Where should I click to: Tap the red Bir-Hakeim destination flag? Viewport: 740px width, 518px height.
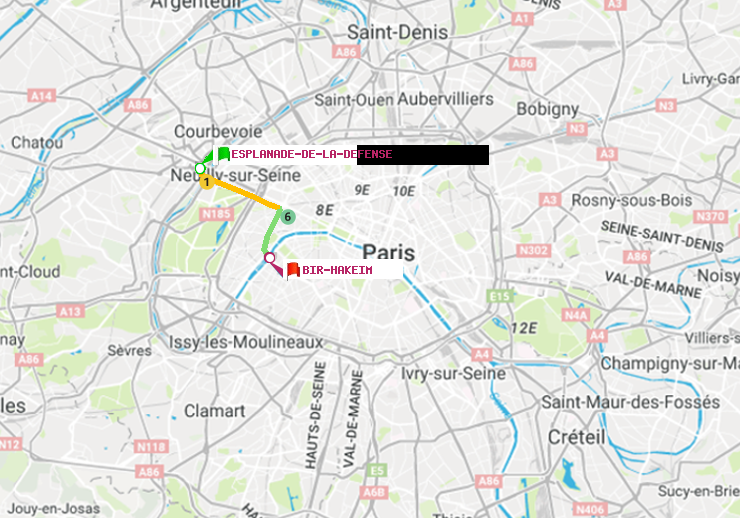click(x=293, y=270)
